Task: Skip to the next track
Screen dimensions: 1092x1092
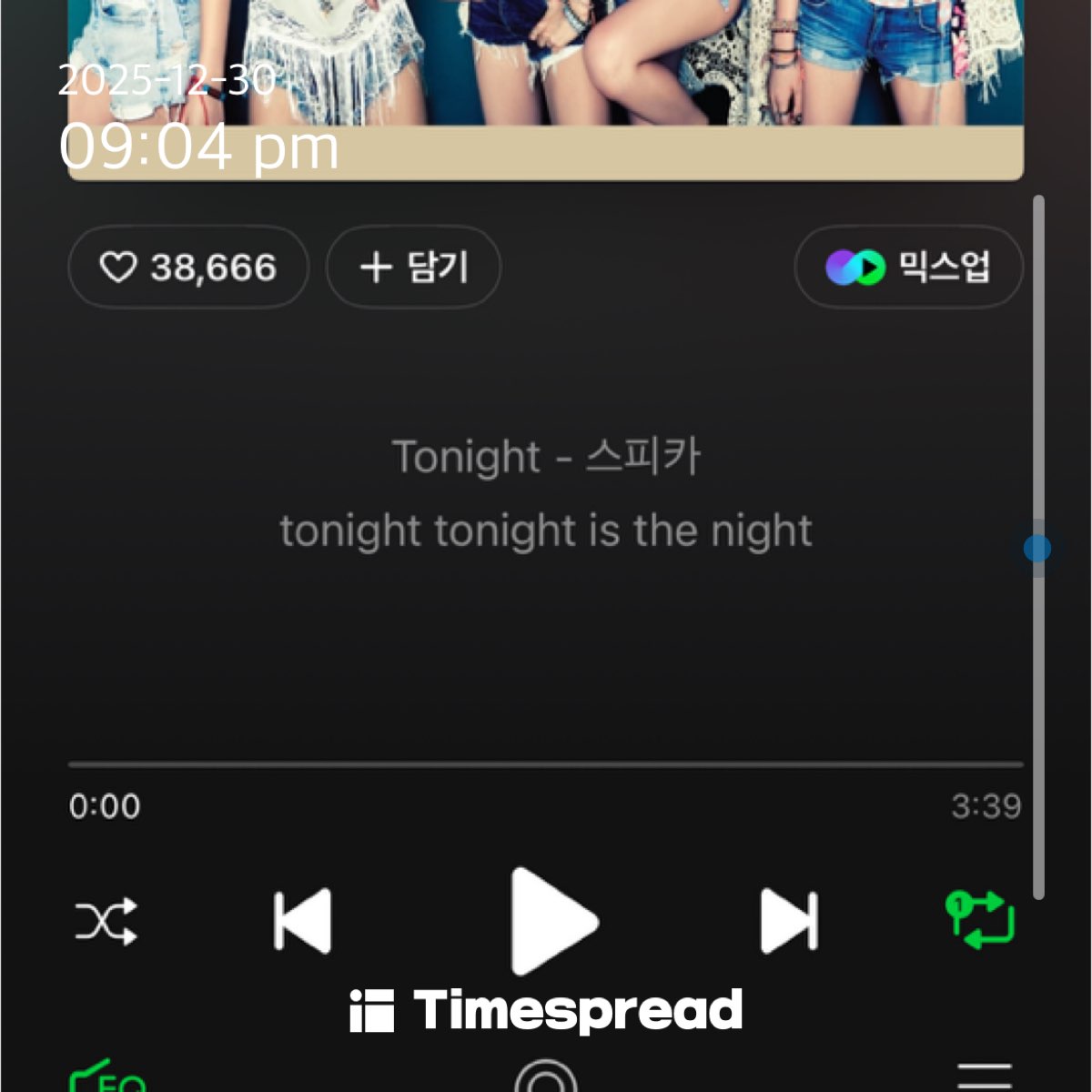Action: pos(789,922)
